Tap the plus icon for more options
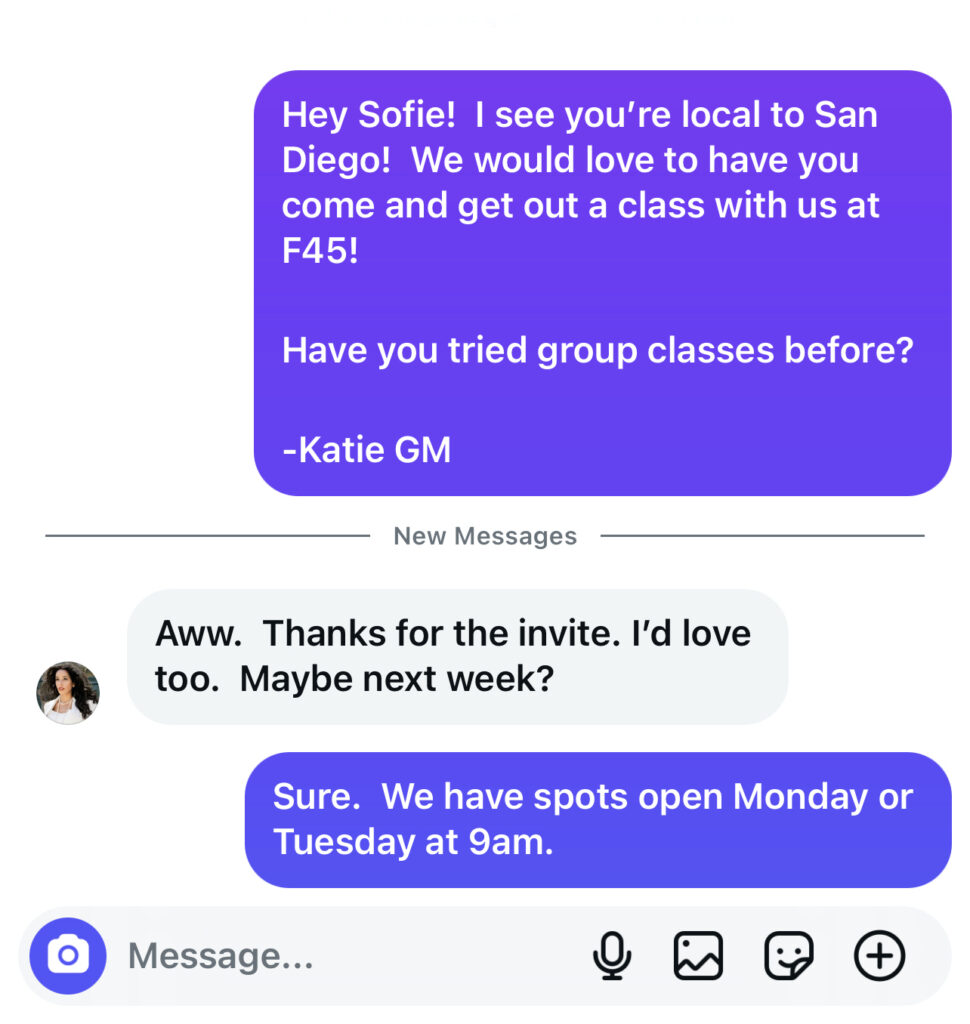 click(879, 956)
